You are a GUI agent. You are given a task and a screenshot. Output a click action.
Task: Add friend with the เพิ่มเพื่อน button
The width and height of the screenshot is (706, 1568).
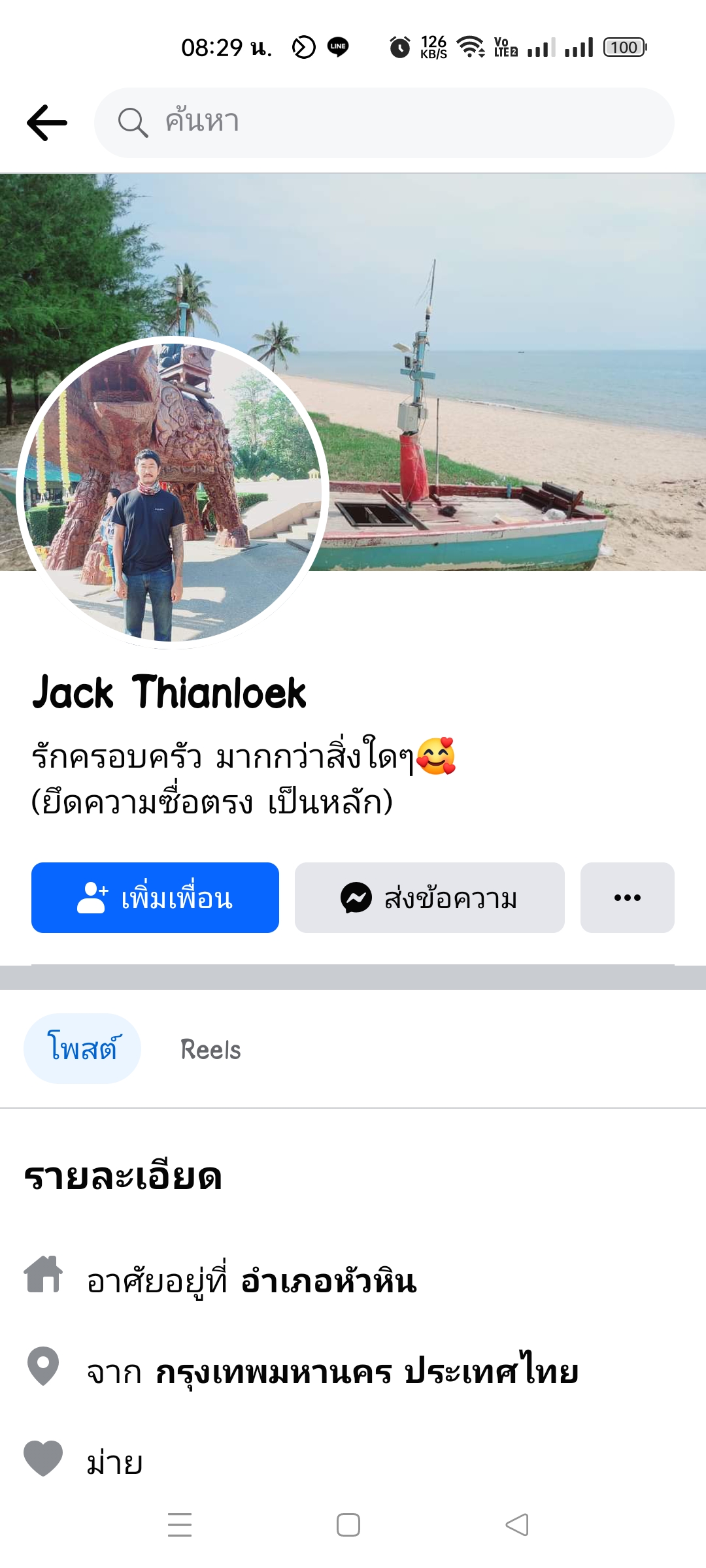pos(155,898)
